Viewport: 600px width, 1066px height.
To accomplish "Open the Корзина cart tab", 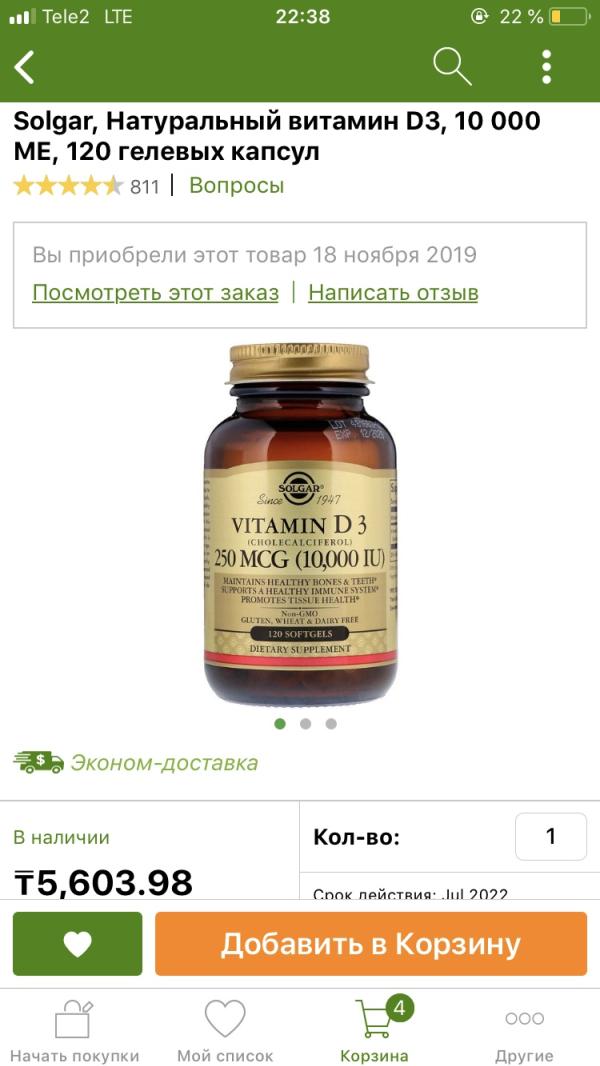I will [x=375, y=1030].
